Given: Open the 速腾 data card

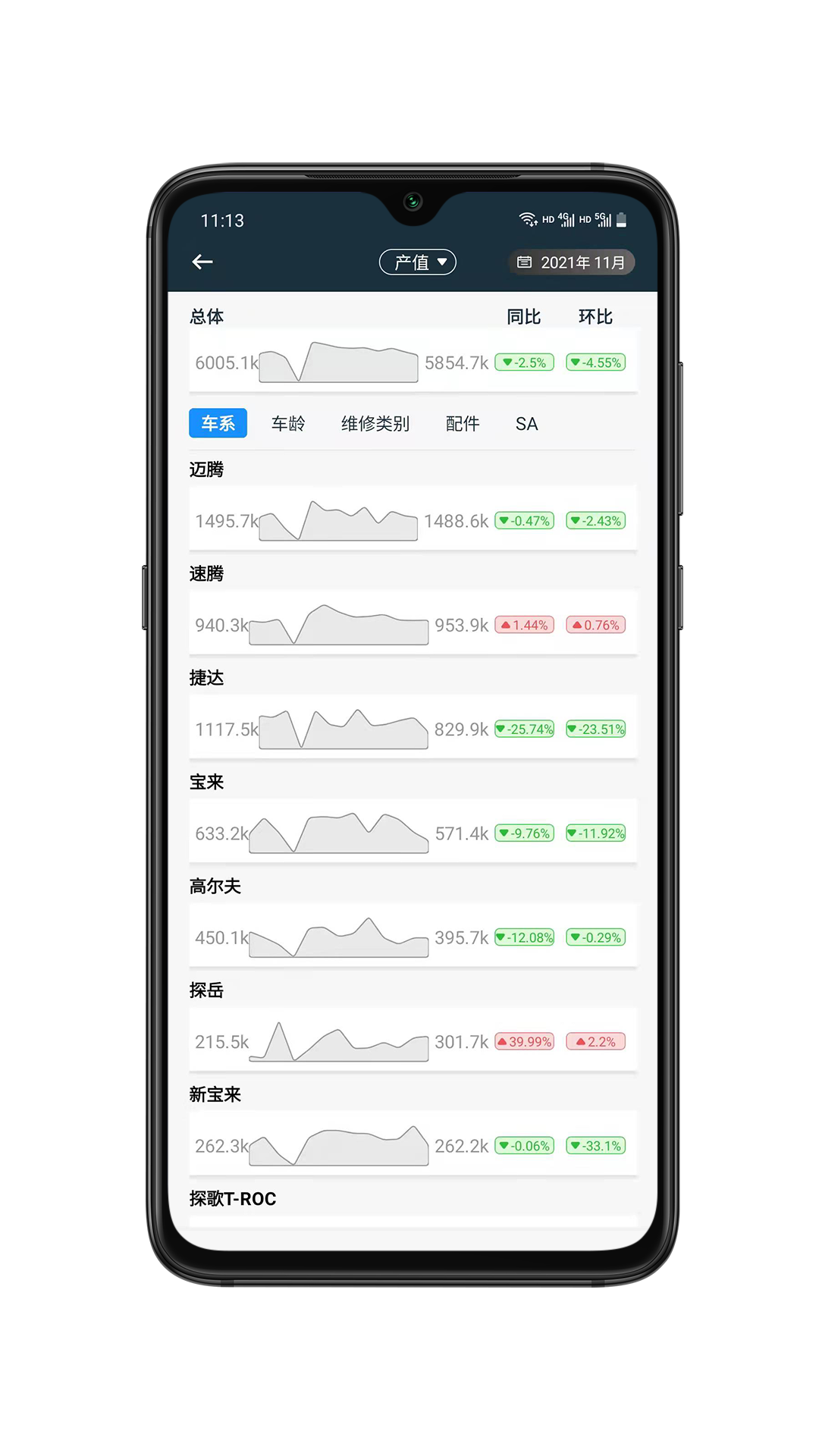Looking at the screenshot, I should tap(413, 625).
